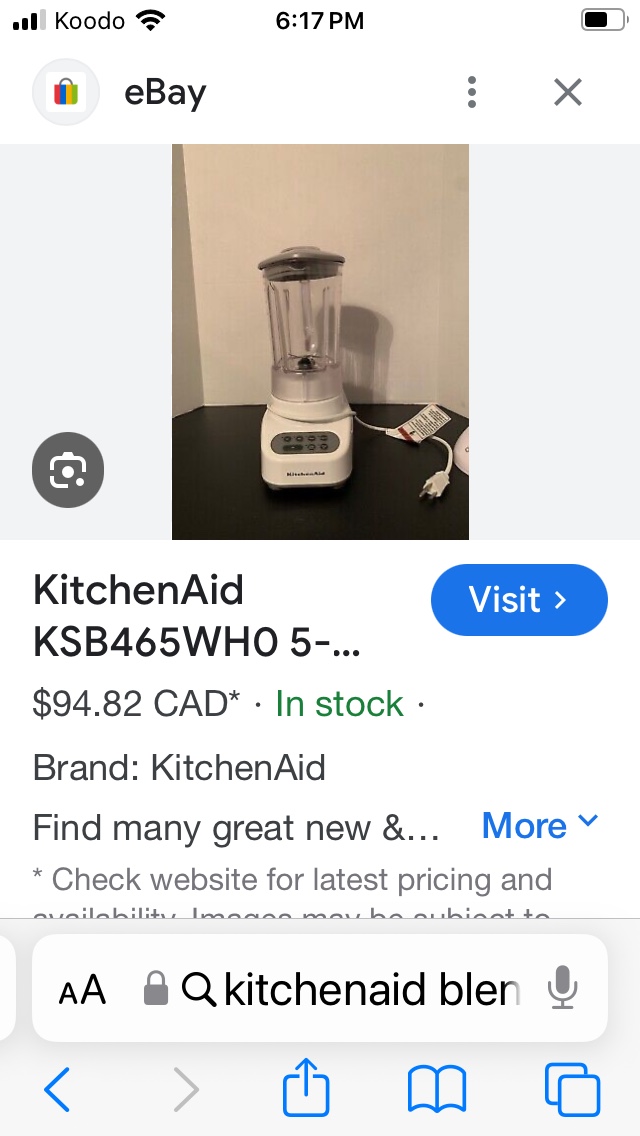Share this page from Safari toolbar
Screen dimensions: 640x1136
click(x=306, y=1088)
